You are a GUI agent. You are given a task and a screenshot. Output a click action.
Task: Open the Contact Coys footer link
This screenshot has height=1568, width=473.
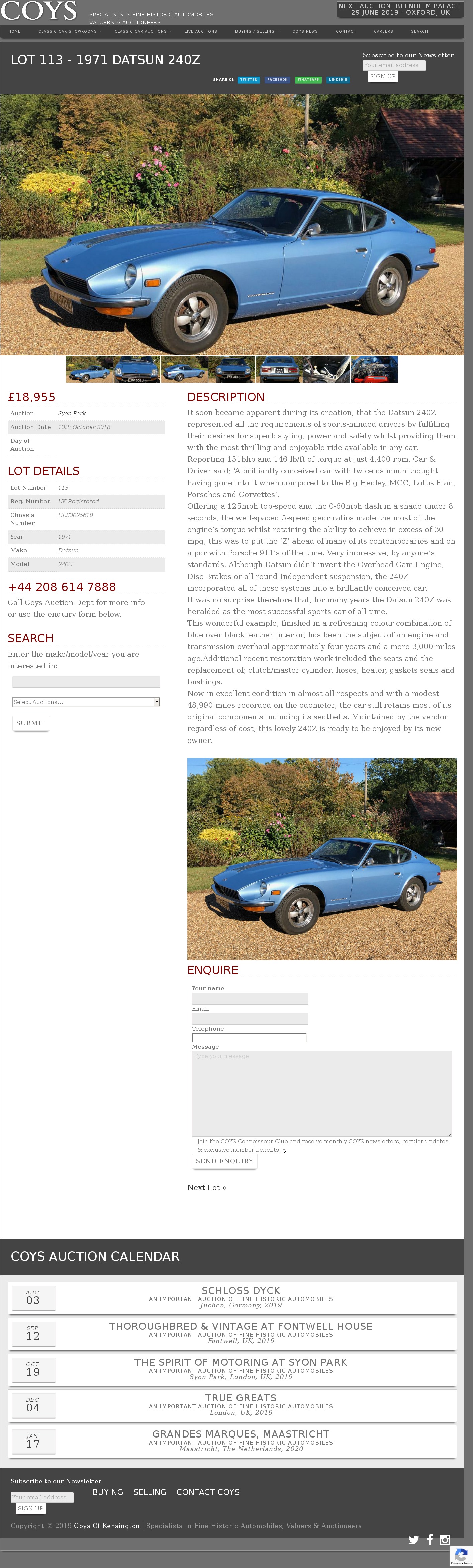click(208, 1492)
